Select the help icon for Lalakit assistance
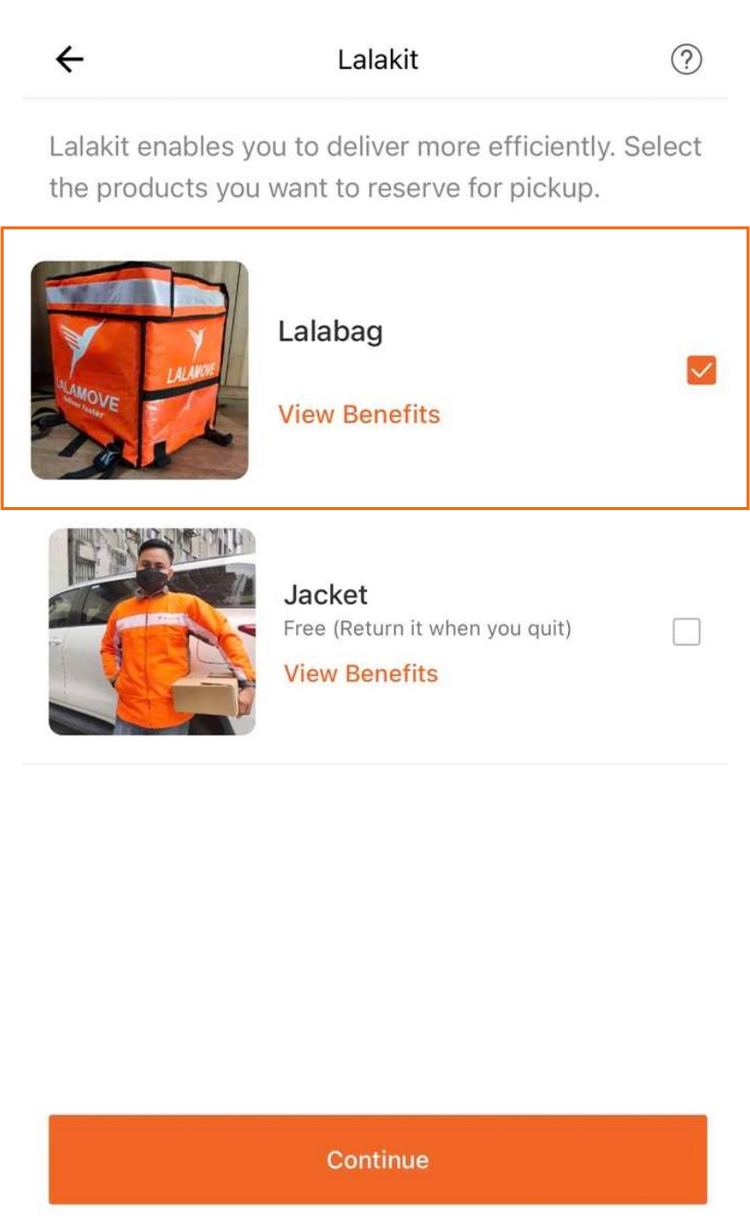 coord(686,60)
